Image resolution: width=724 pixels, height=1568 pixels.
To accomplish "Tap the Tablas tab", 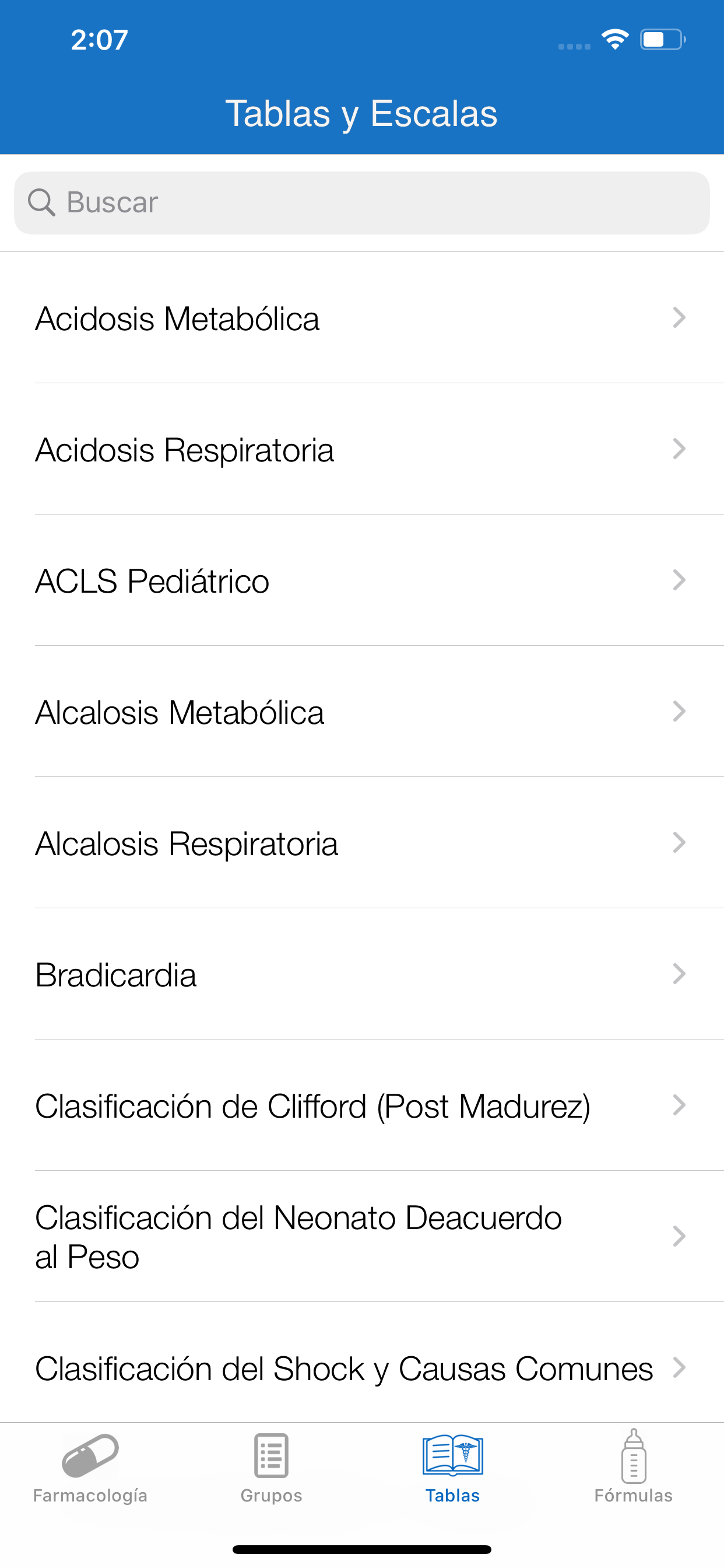I will pos(453,1468).
